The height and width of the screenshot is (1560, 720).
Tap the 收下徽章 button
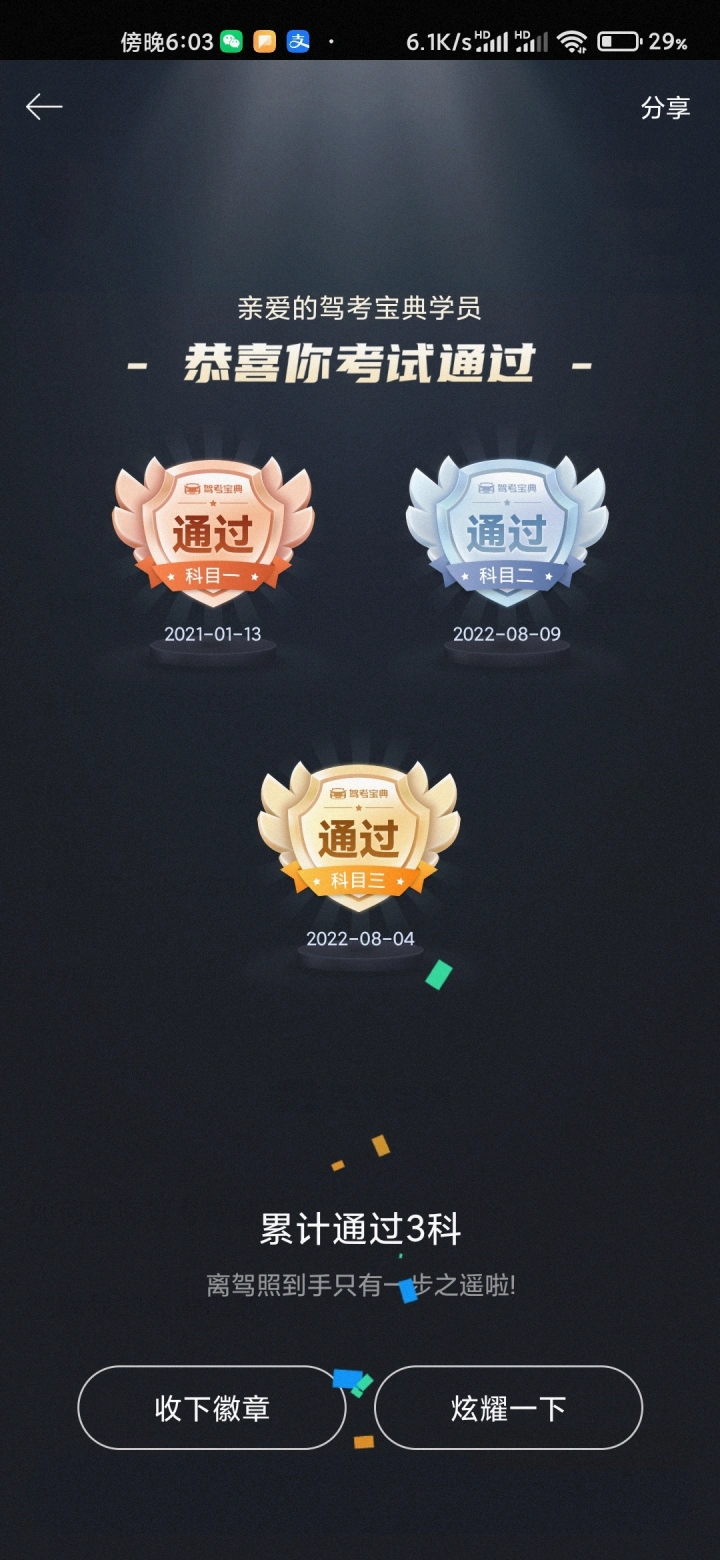[212, 1408]
